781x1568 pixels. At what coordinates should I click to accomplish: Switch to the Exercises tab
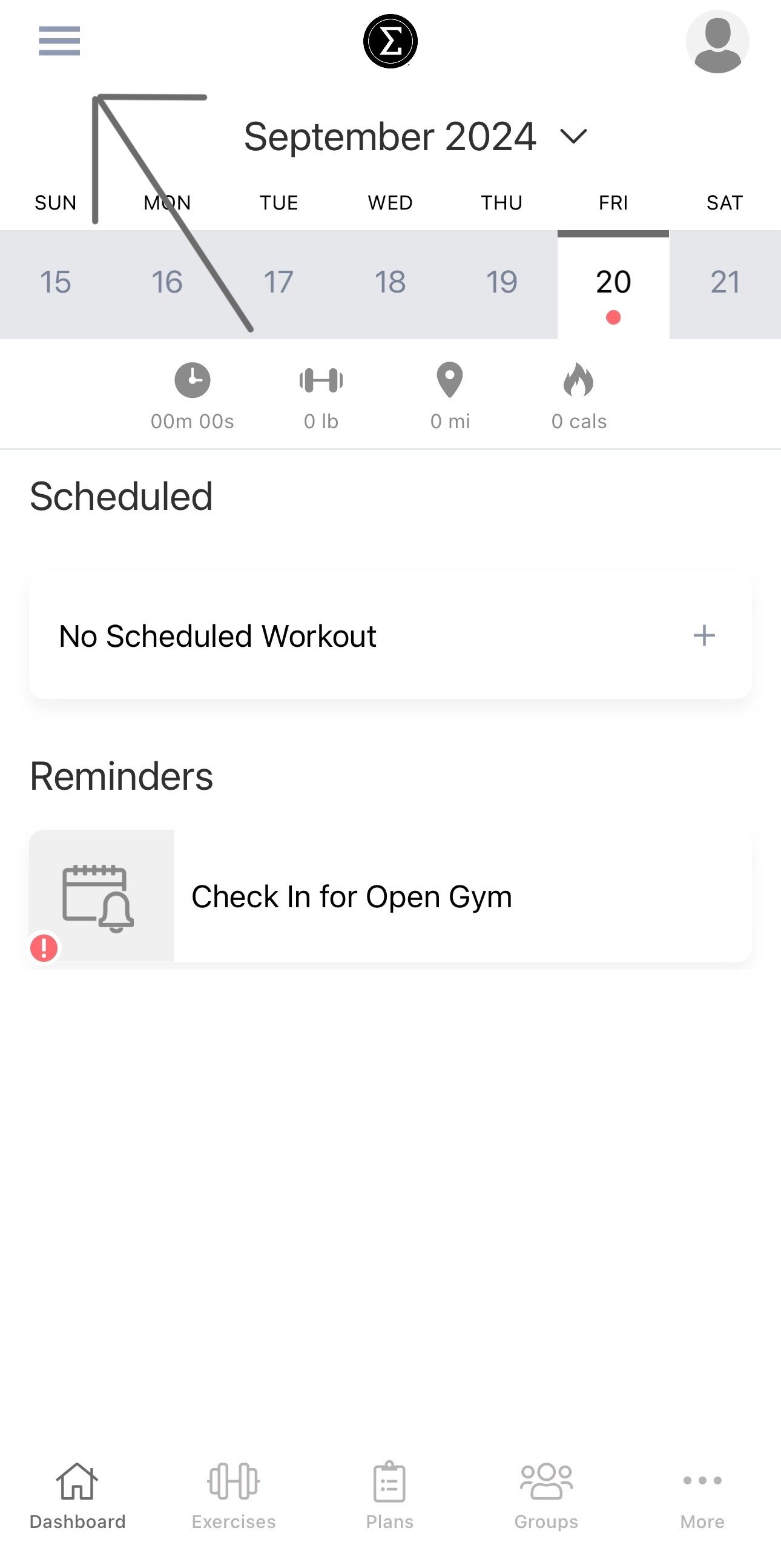click(234, 1496)
